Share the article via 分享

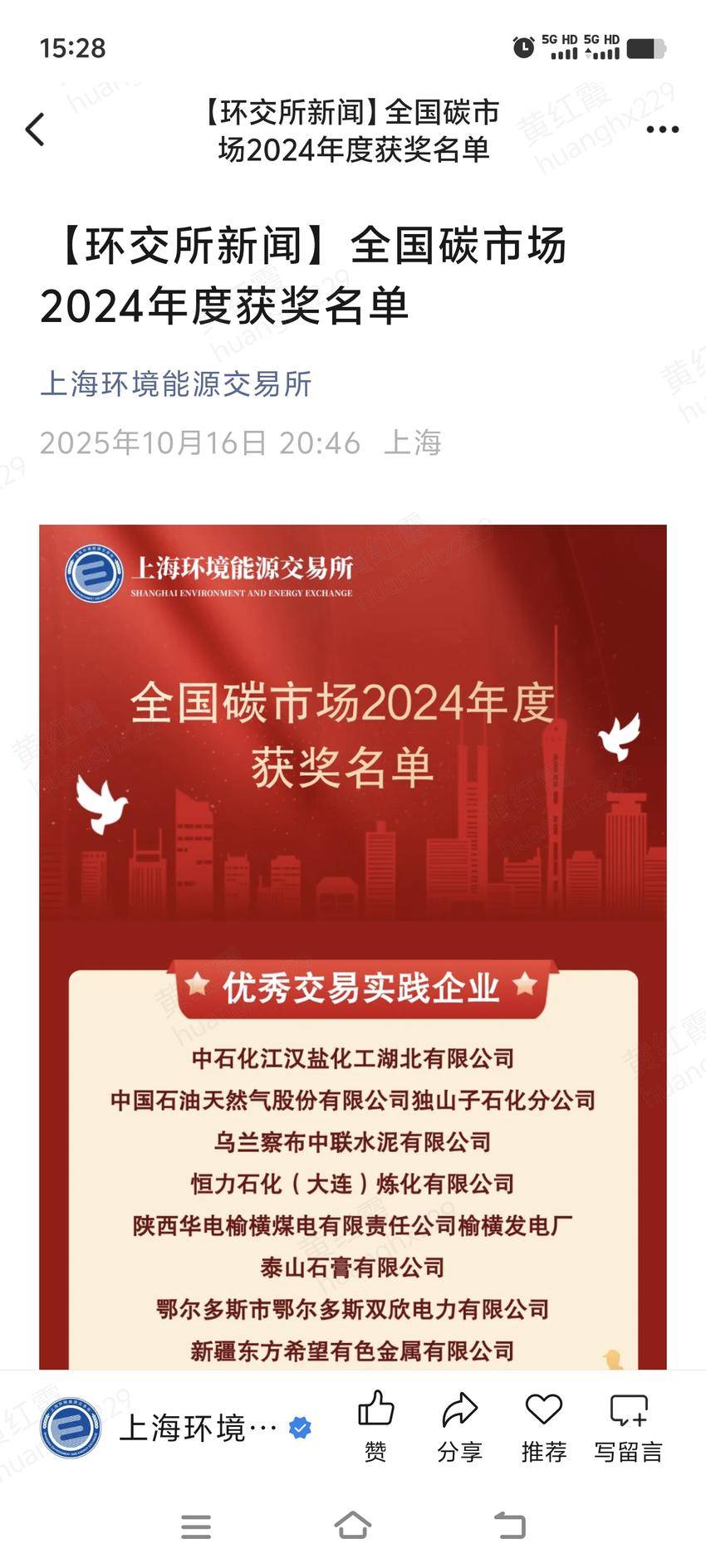click(459, 1425)
